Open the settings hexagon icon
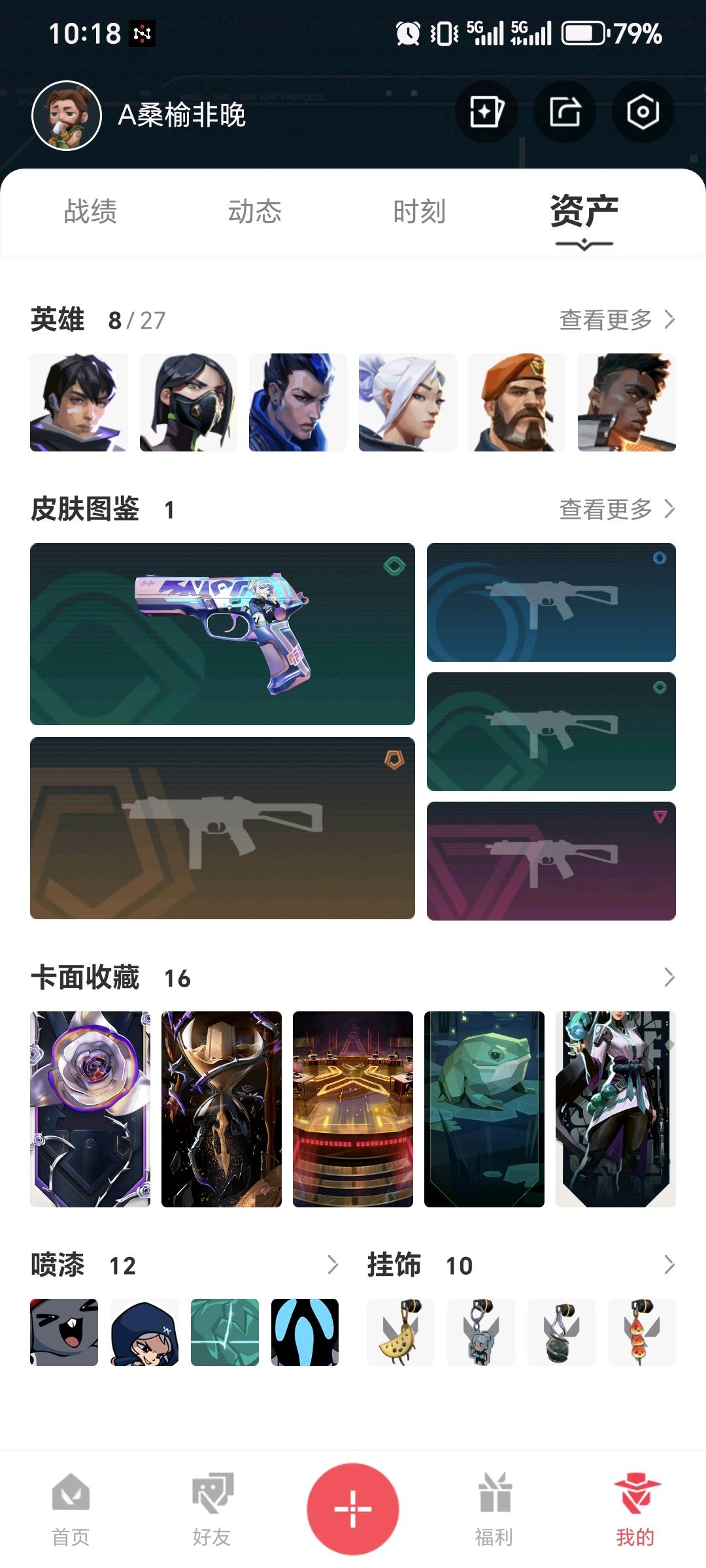 (x=643, y=112)
